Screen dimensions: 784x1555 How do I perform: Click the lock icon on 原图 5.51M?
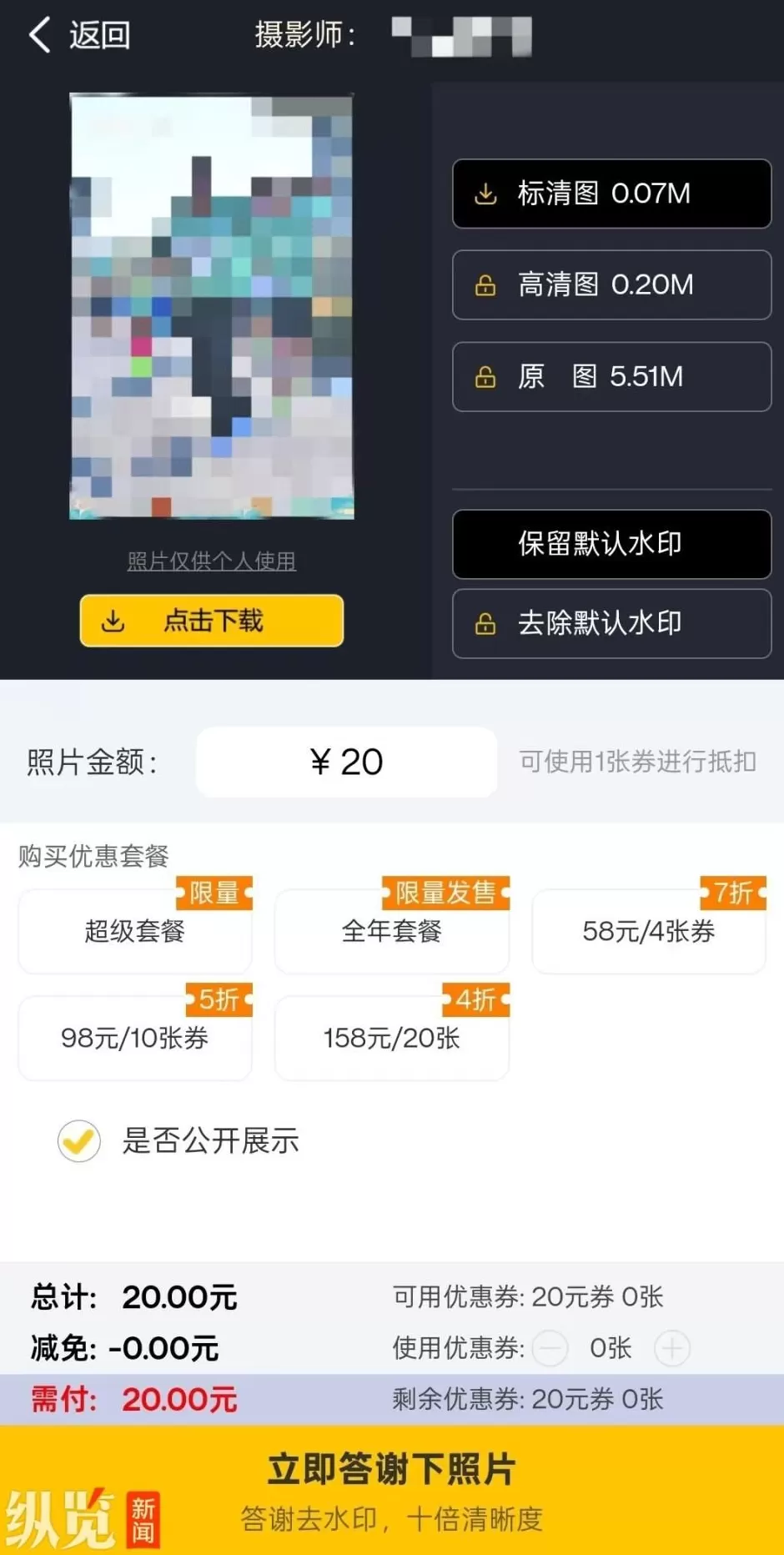point(484,376)
